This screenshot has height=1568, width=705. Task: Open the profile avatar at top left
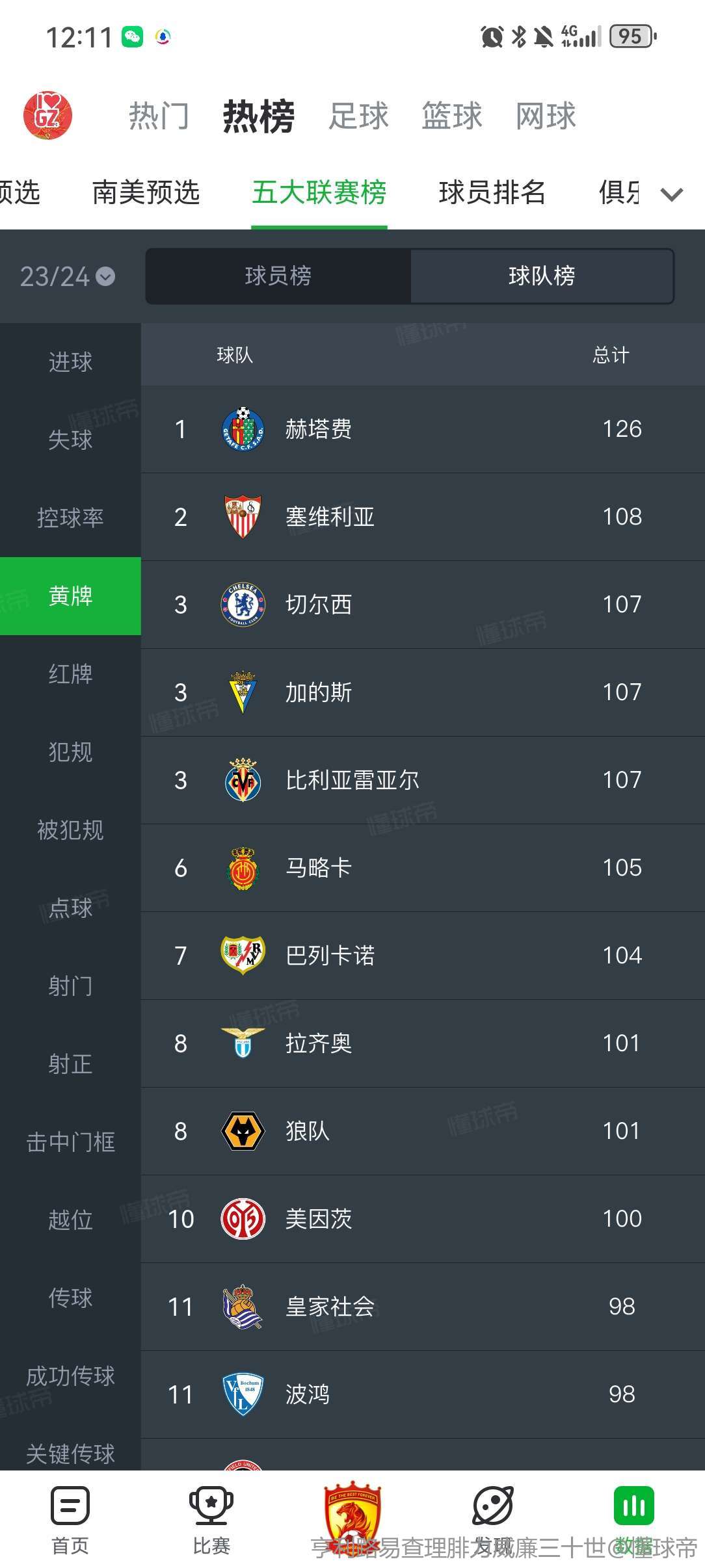click(47, 115)
